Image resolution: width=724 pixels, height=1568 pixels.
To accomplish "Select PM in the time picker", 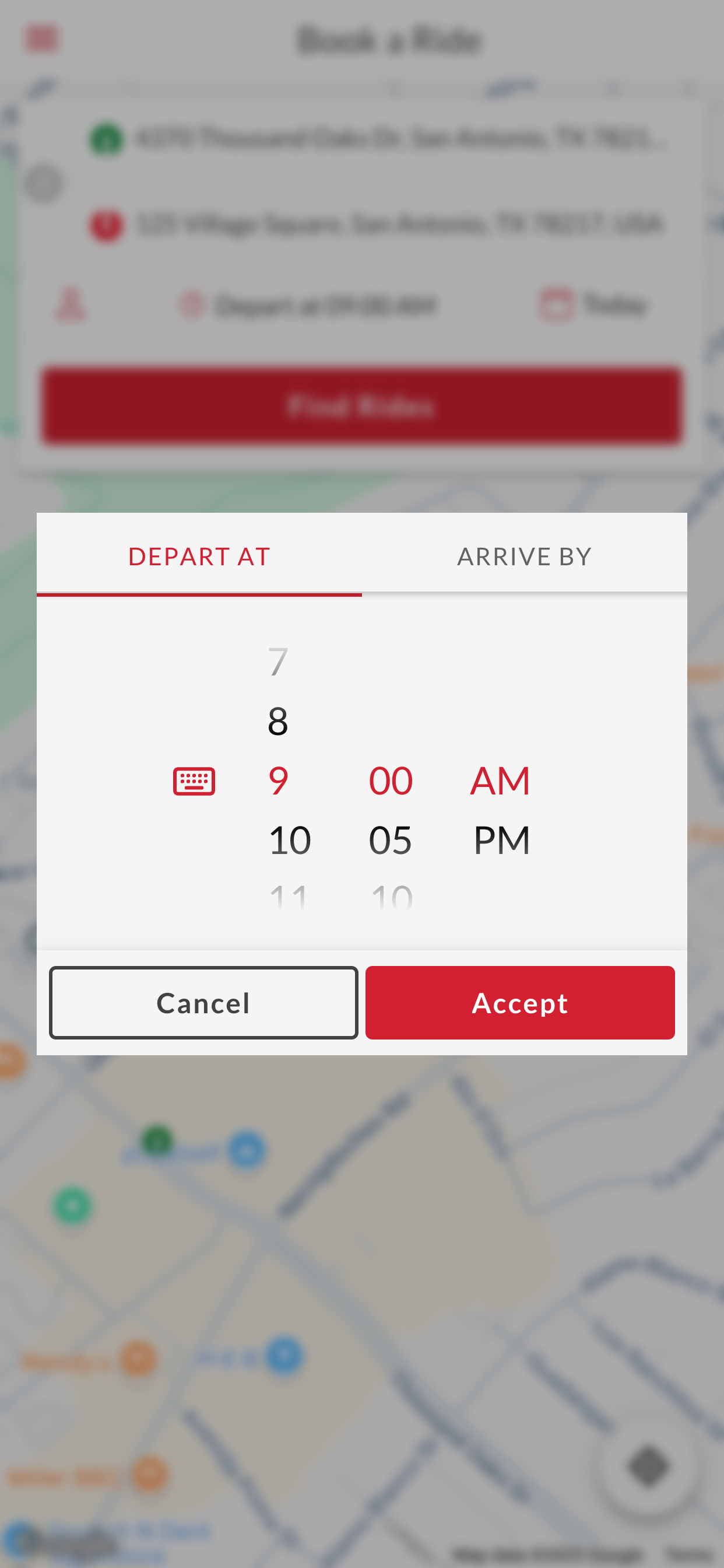I will point(501,840).
